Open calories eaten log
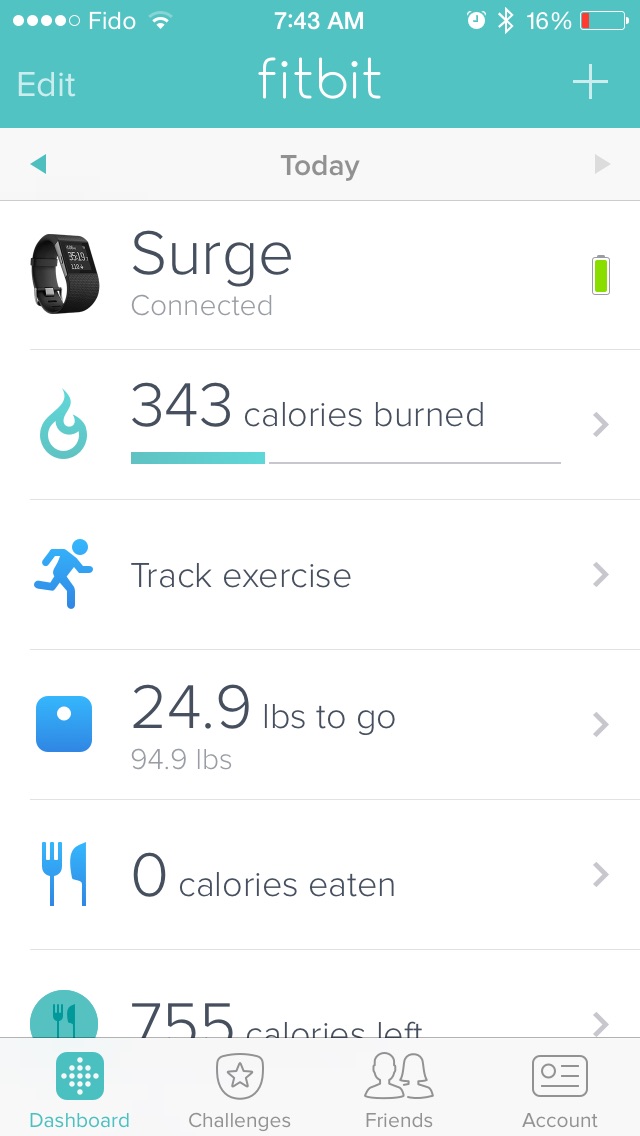The image size is (640, 1136). pyautogui.click(x=320, y=875)
